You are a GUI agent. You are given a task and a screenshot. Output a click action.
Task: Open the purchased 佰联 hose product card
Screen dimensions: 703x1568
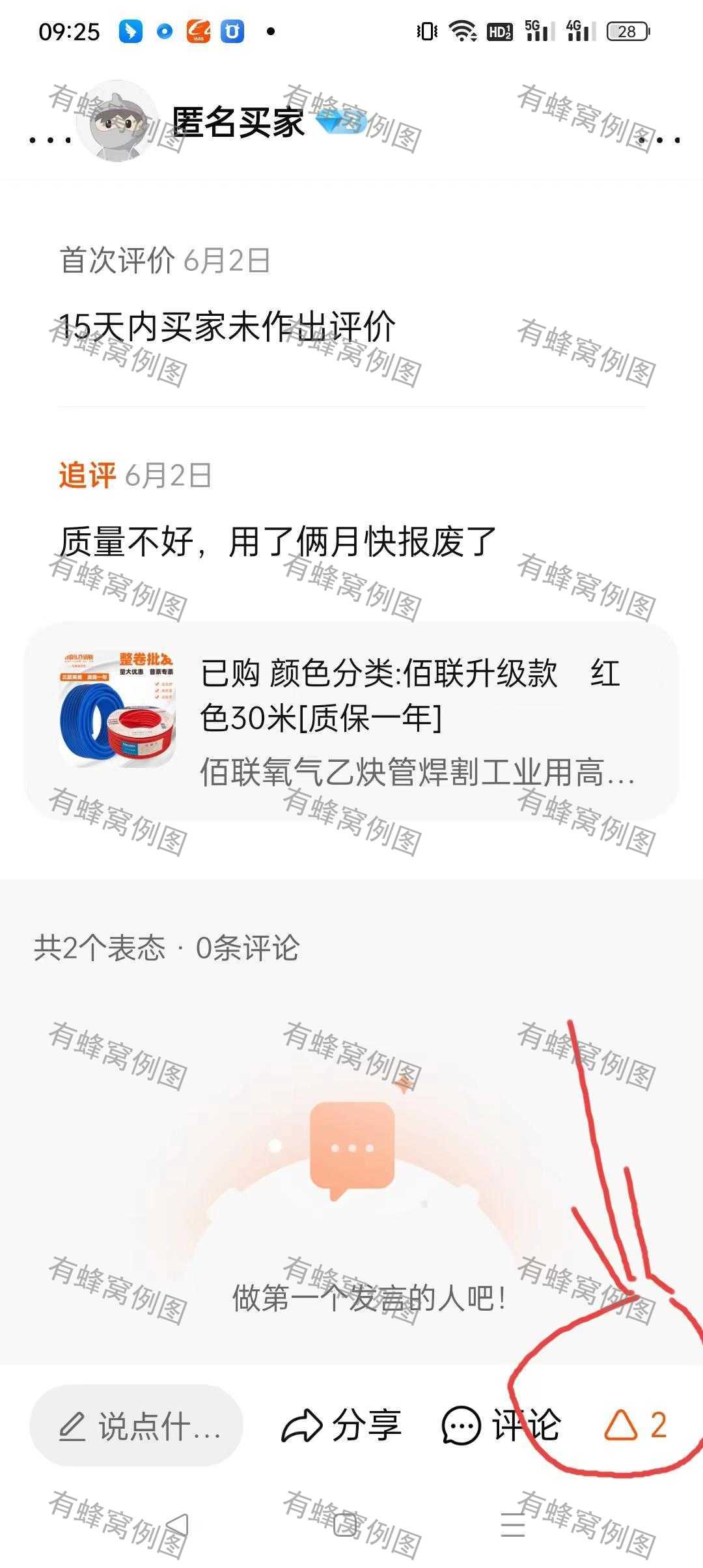tap(351, 720)
